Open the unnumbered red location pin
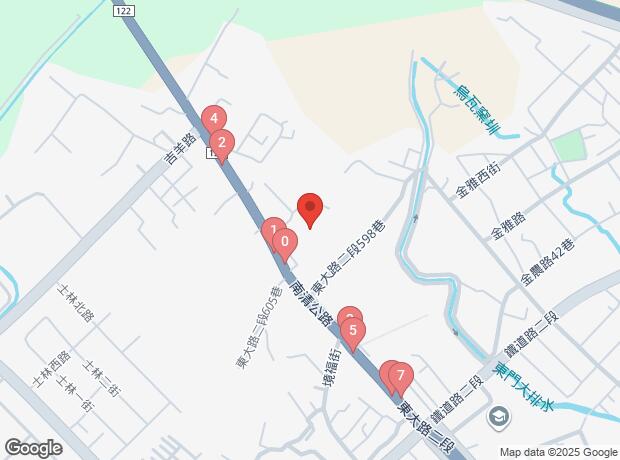 pos(310,207)
